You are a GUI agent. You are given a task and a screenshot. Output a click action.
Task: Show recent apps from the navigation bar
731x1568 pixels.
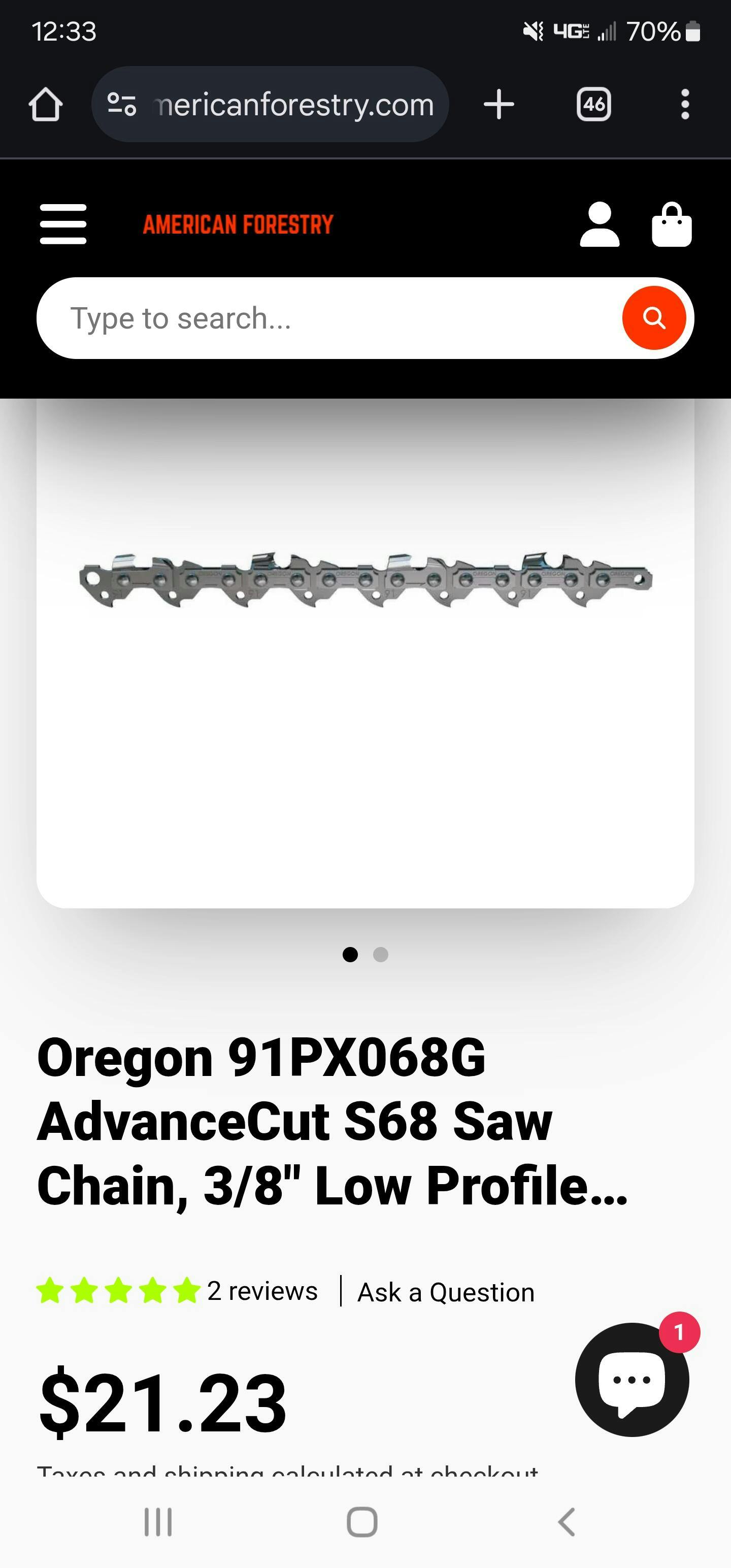click(158, 1522)
